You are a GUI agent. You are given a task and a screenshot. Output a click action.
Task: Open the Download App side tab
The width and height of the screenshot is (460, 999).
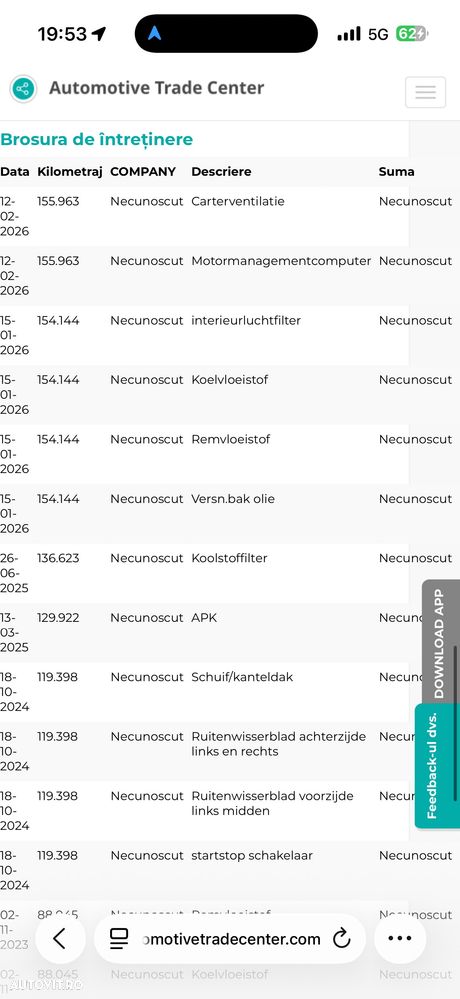click(440, 642)
